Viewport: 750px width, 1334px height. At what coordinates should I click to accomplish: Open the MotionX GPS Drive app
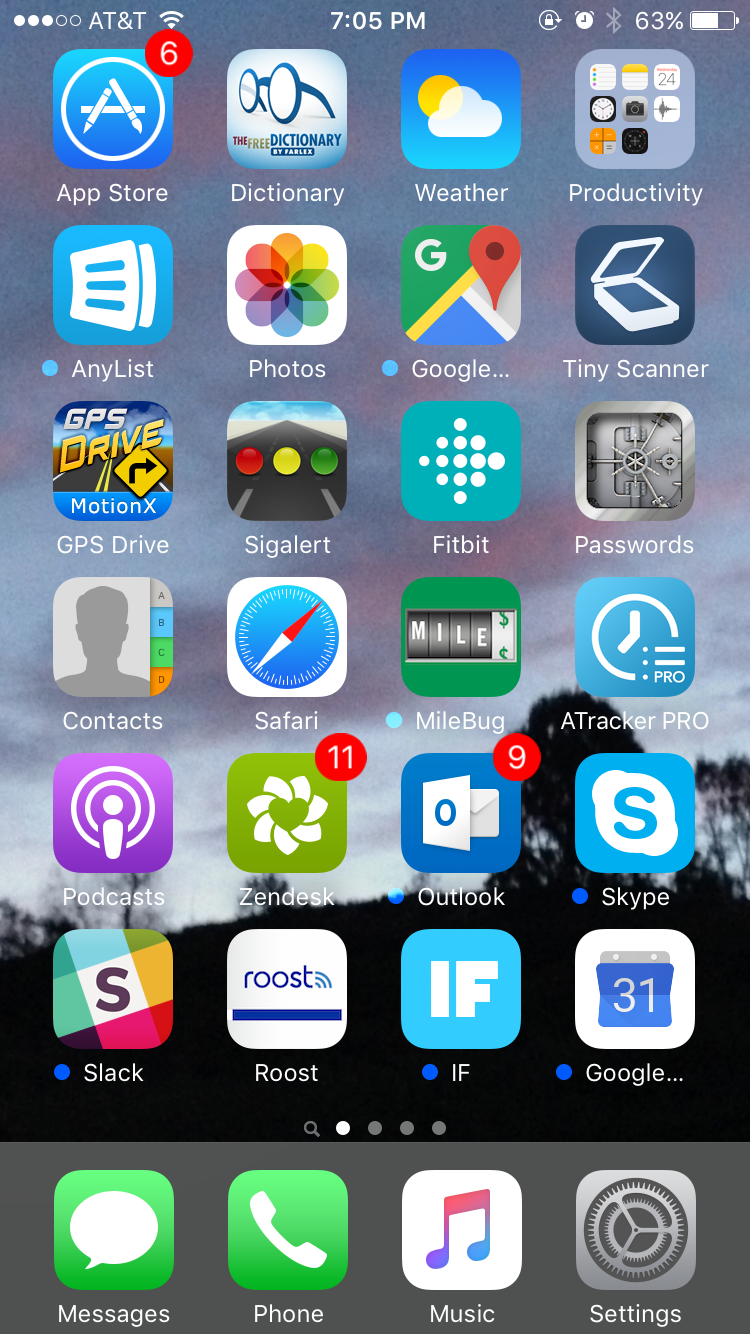click(113, 461)
